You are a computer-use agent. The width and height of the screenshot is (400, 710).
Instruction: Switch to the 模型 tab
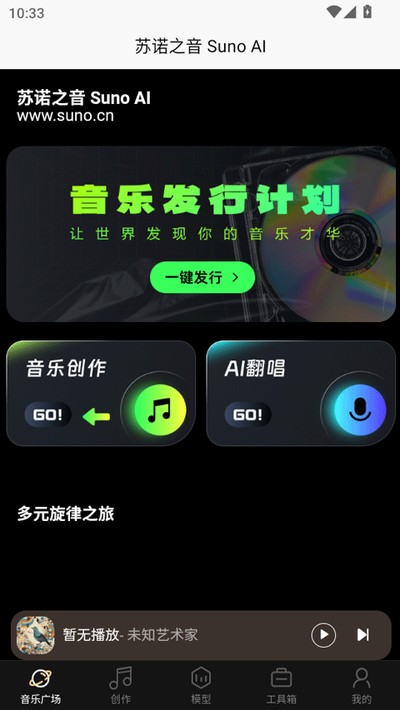tap(201, 685)
